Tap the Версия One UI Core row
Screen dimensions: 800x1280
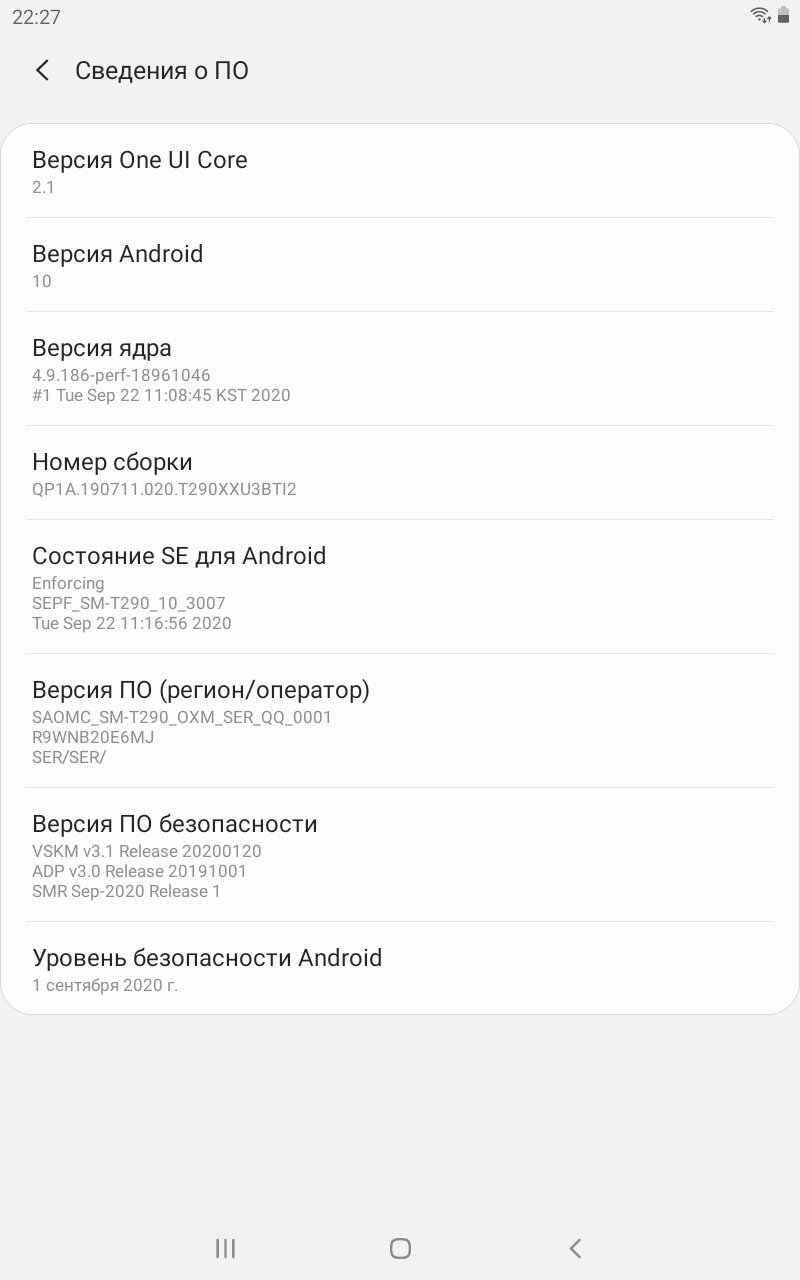tap(400, 171)
